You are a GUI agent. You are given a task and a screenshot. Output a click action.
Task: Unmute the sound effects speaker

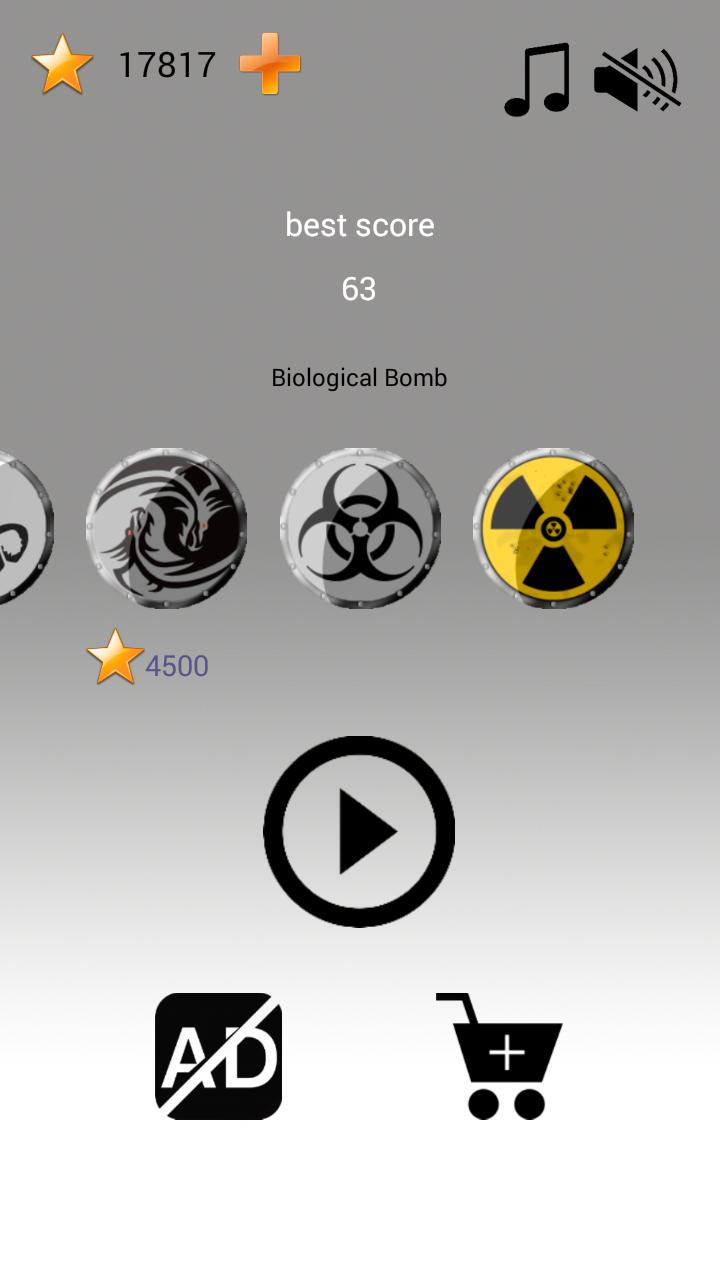tap(637, 79)
